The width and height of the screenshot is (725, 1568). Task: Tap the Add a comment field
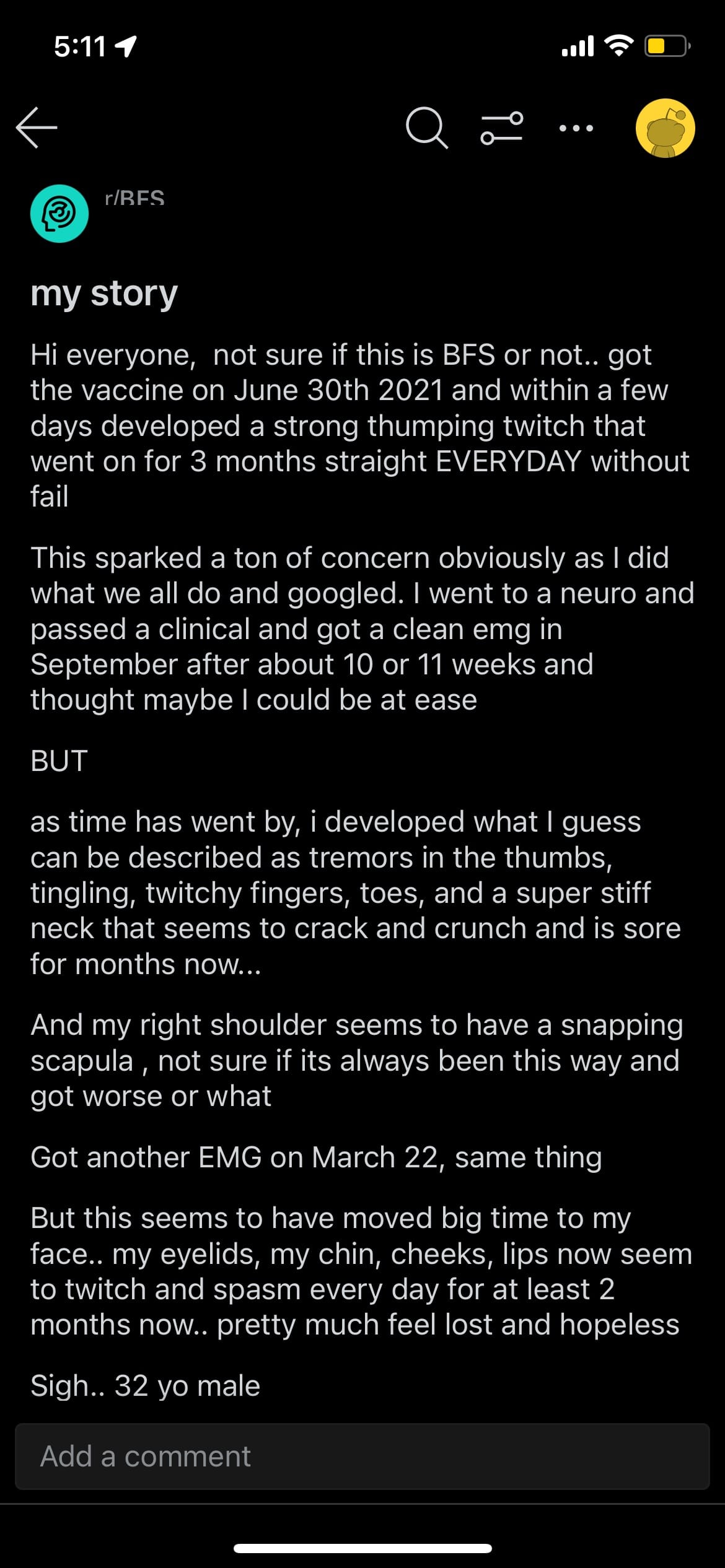coord(362,1456)
